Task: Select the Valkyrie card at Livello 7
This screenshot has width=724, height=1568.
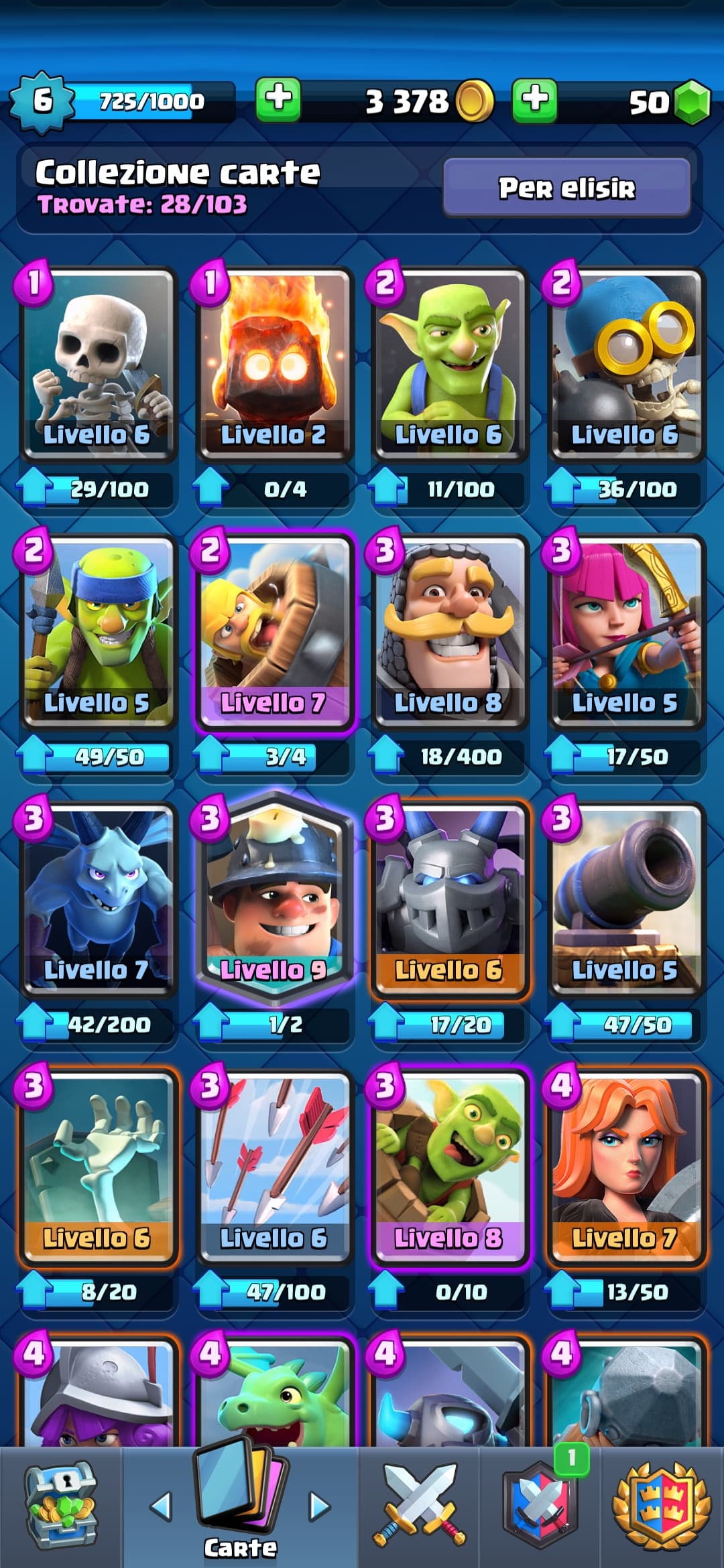Action: click(x=625, y=1167)
